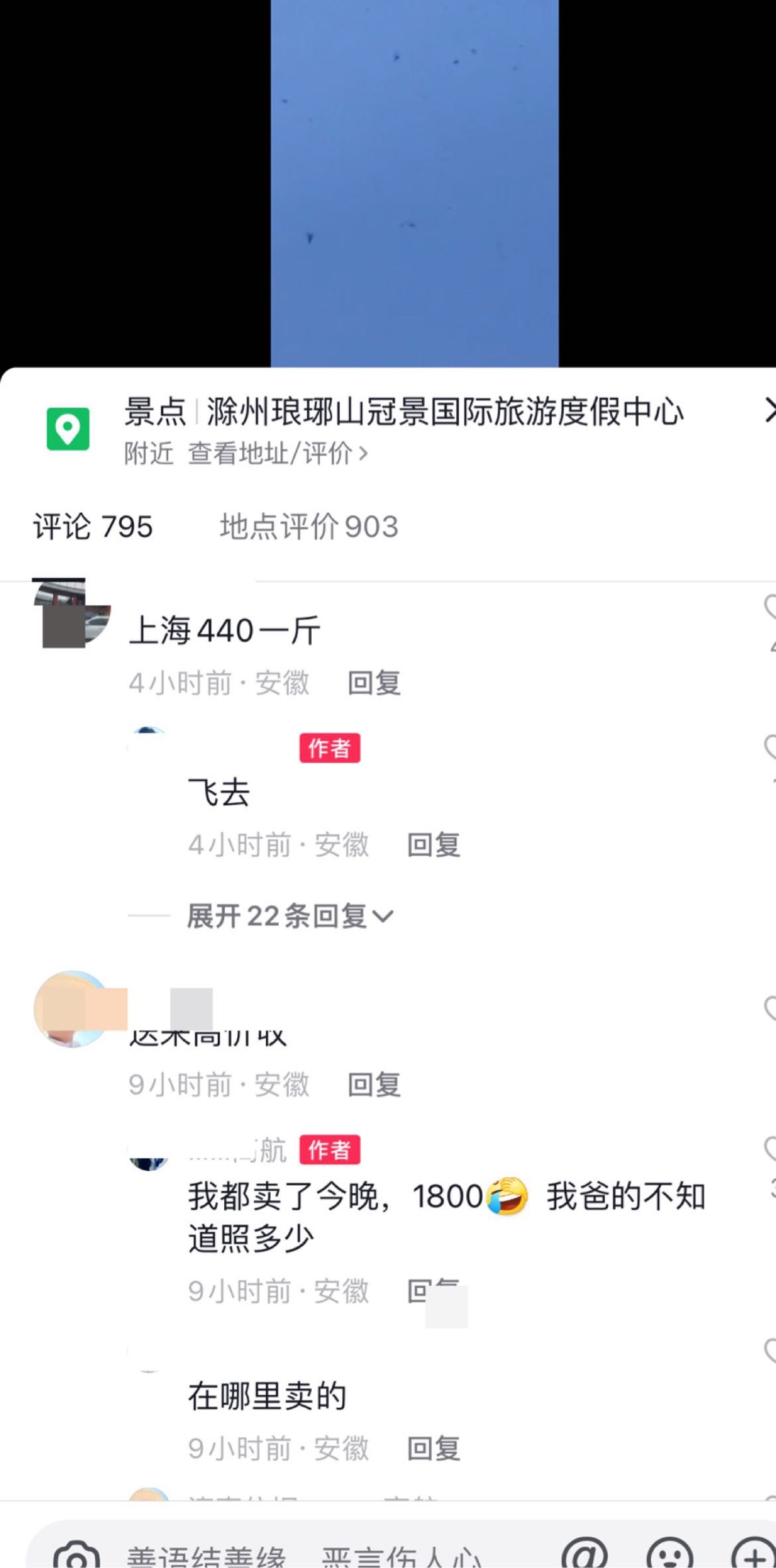Open the 滁州琅琊山冠景国际旅游度假中心 location

pyautogui.click(x=402, y=412)
